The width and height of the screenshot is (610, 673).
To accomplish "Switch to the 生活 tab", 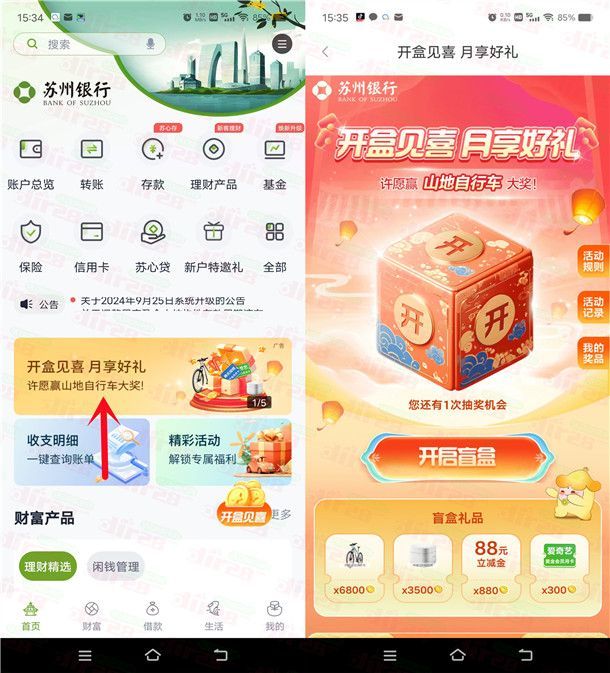I will pos(213,615).
